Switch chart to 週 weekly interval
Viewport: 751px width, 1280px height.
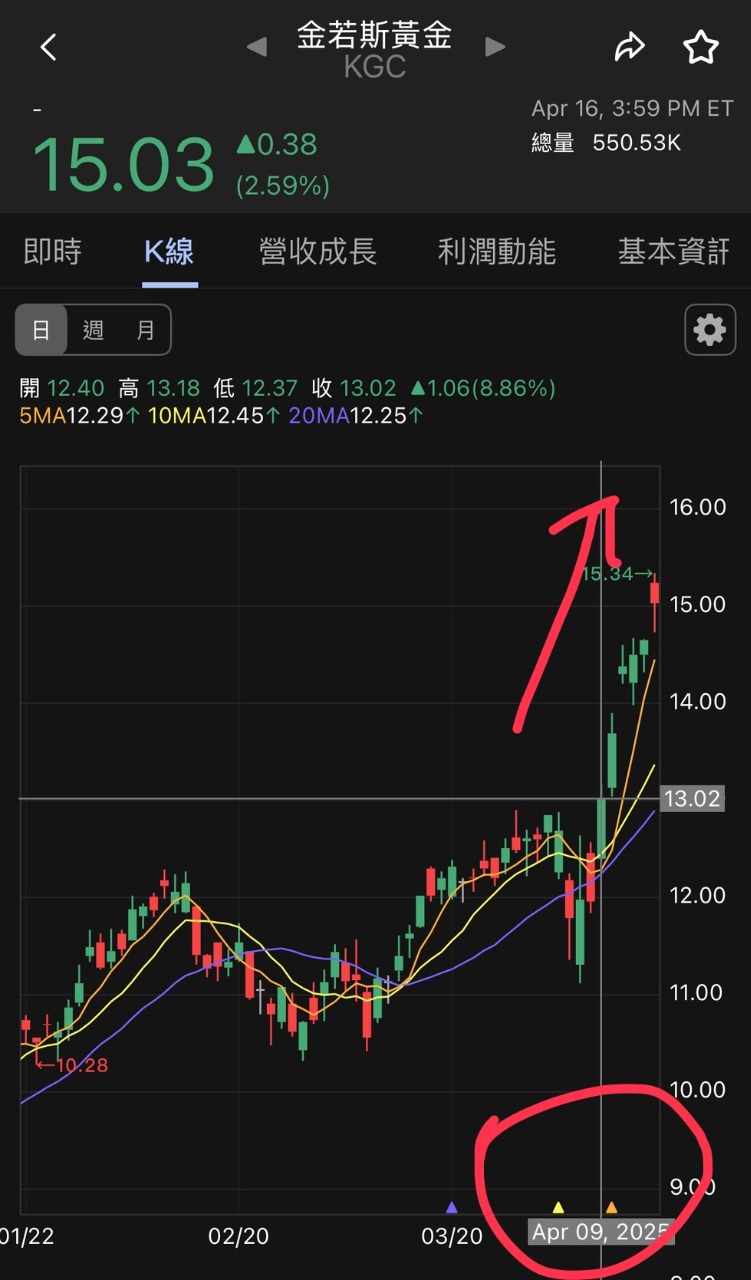(93, 330)
